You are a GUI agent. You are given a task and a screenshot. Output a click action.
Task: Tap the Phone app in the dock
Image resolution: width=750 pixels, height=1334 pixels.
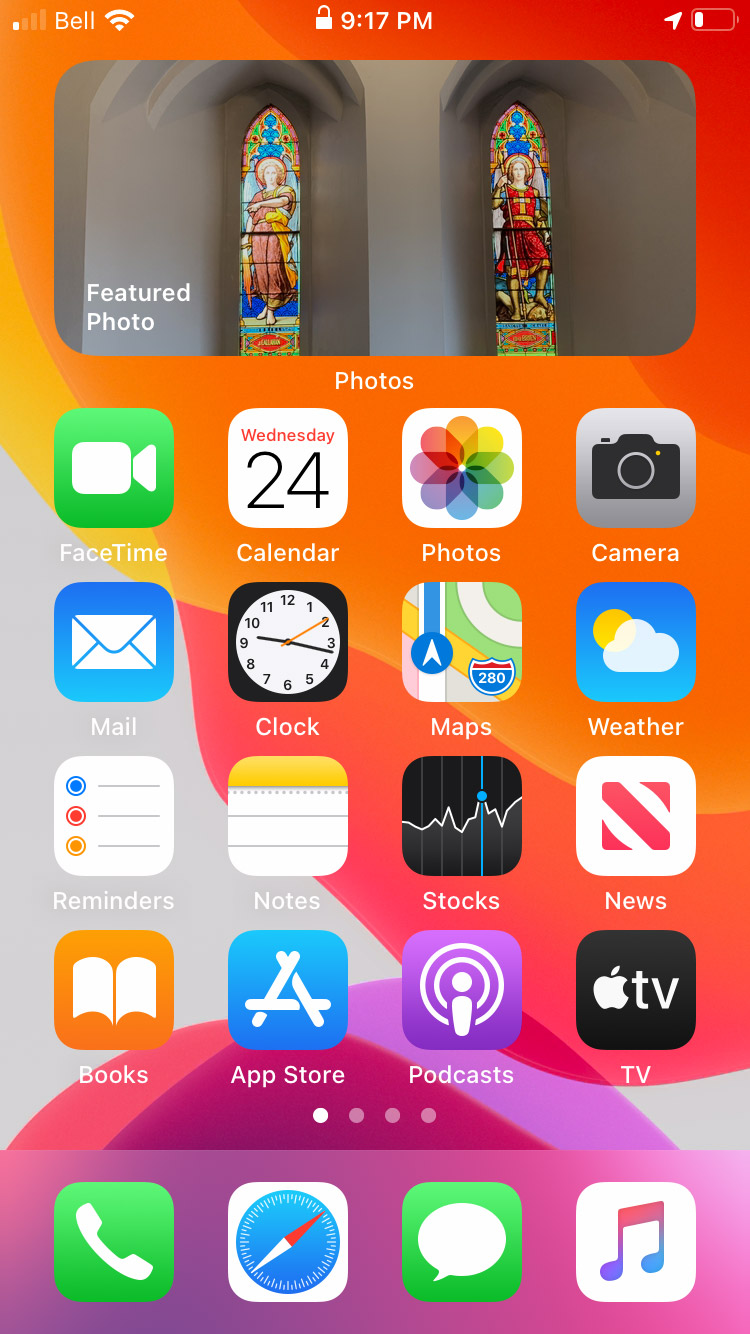[114, 1242]
